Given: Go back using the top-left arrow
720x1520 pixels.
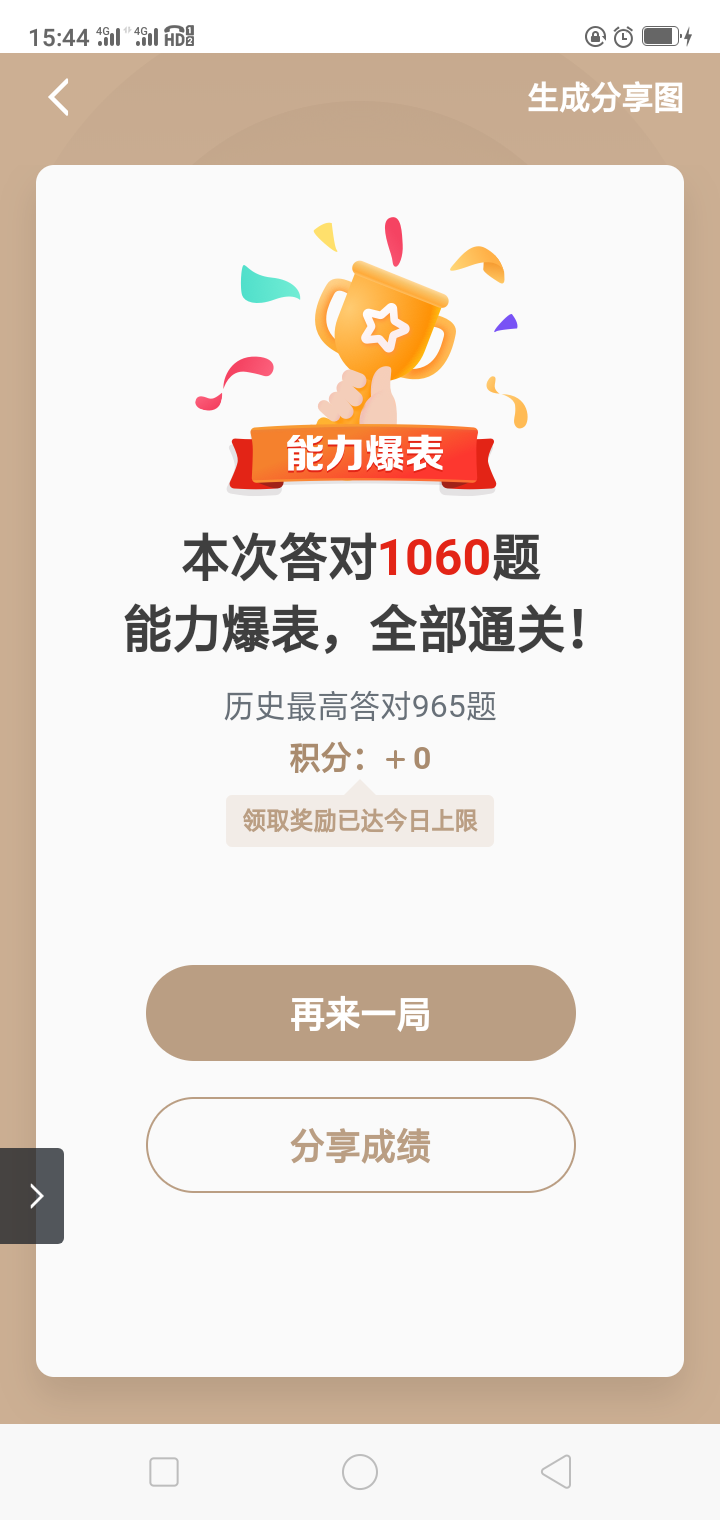Looking at the screenshot, I should coord(59,97).
